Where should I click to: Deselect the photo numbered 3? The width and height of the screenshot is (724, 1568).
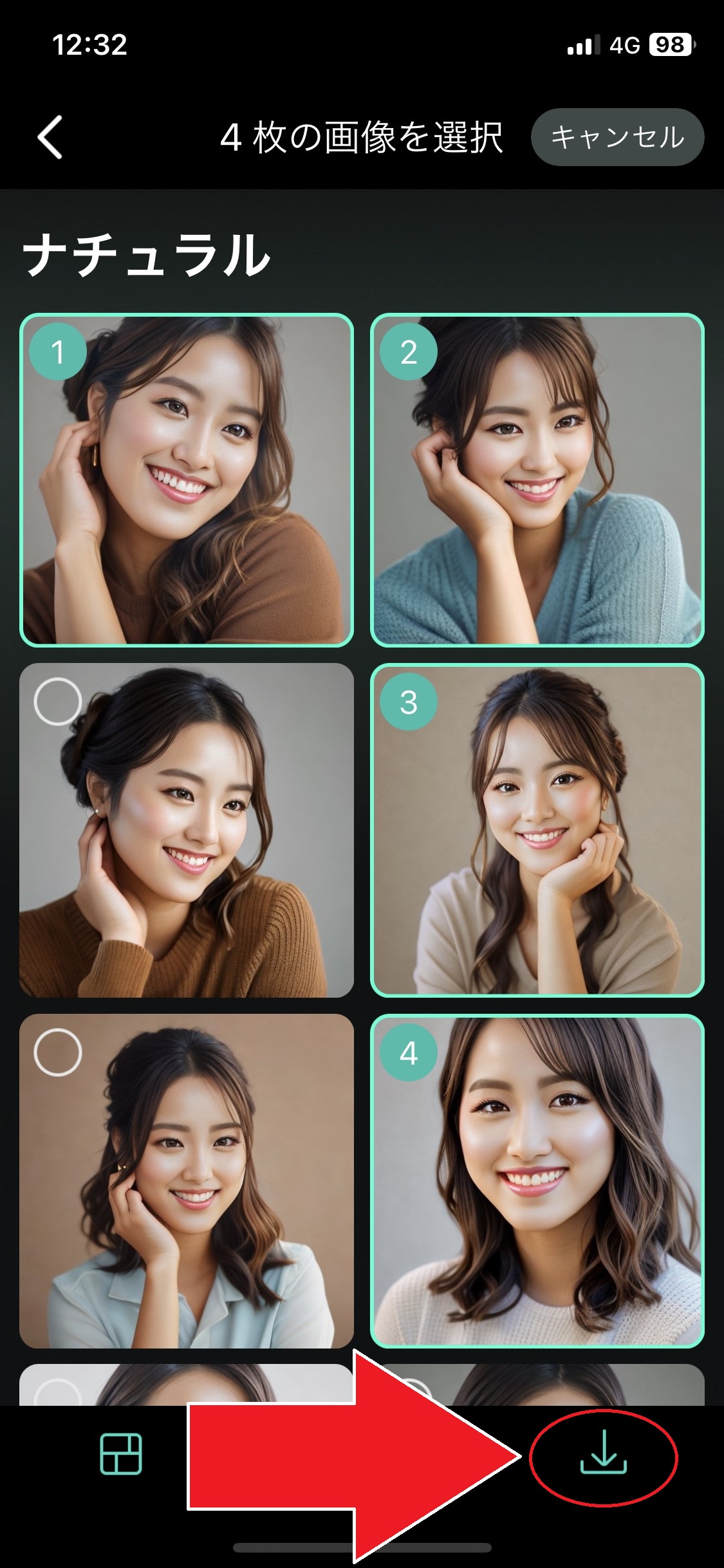pyautogui.click(x=537, y=830)
